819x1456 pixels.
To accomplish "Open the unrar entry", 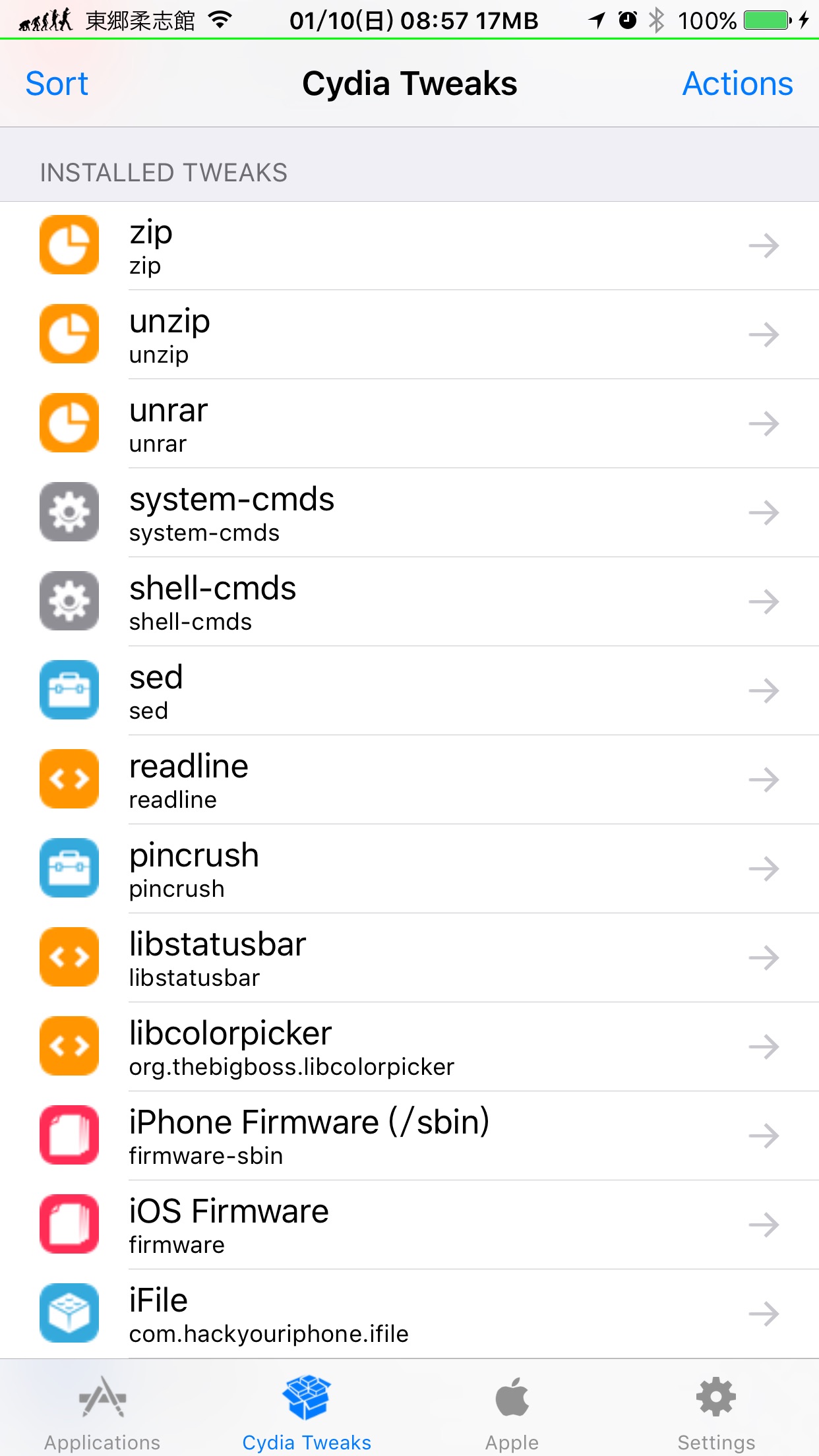I will [x=409, y=424].
